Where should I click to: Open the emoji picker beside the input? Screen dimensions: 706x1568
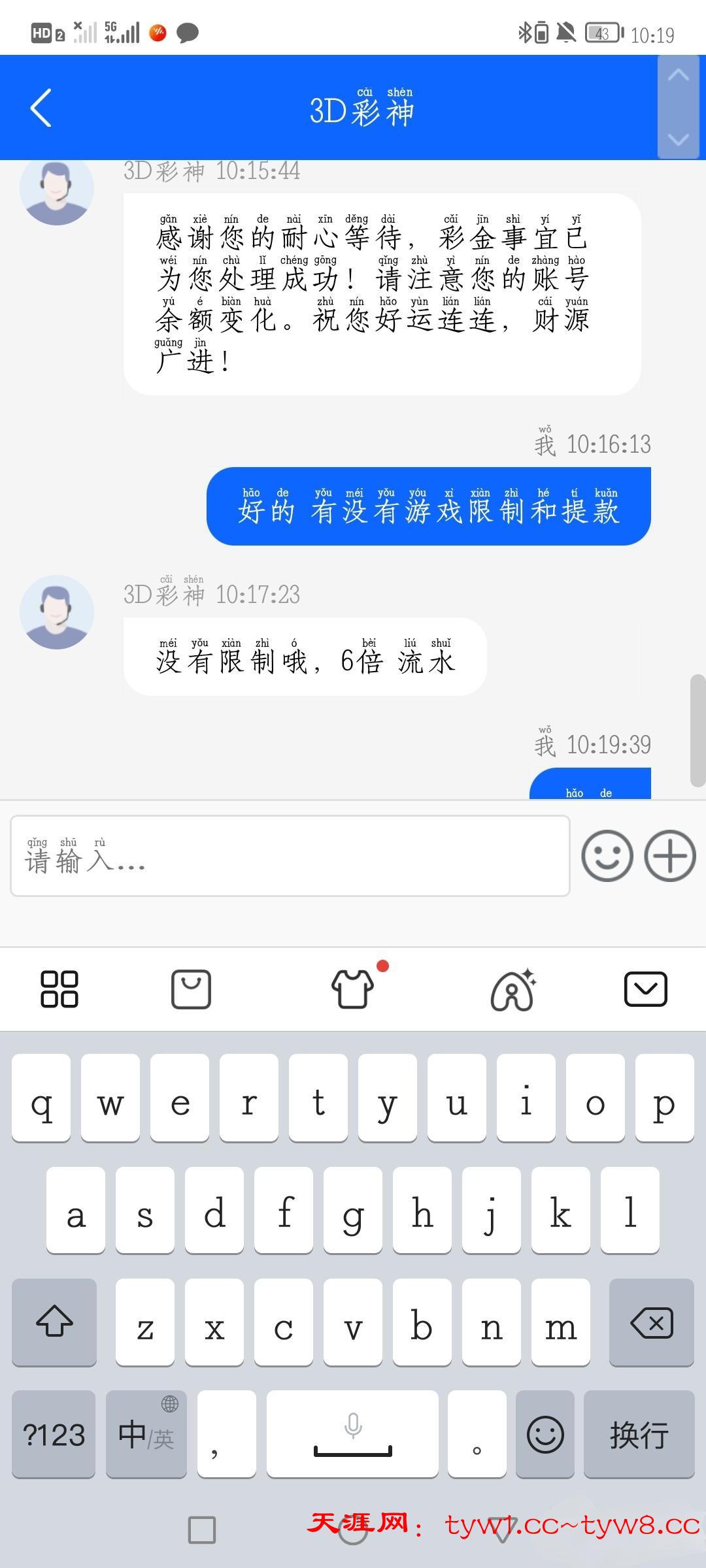607,856
